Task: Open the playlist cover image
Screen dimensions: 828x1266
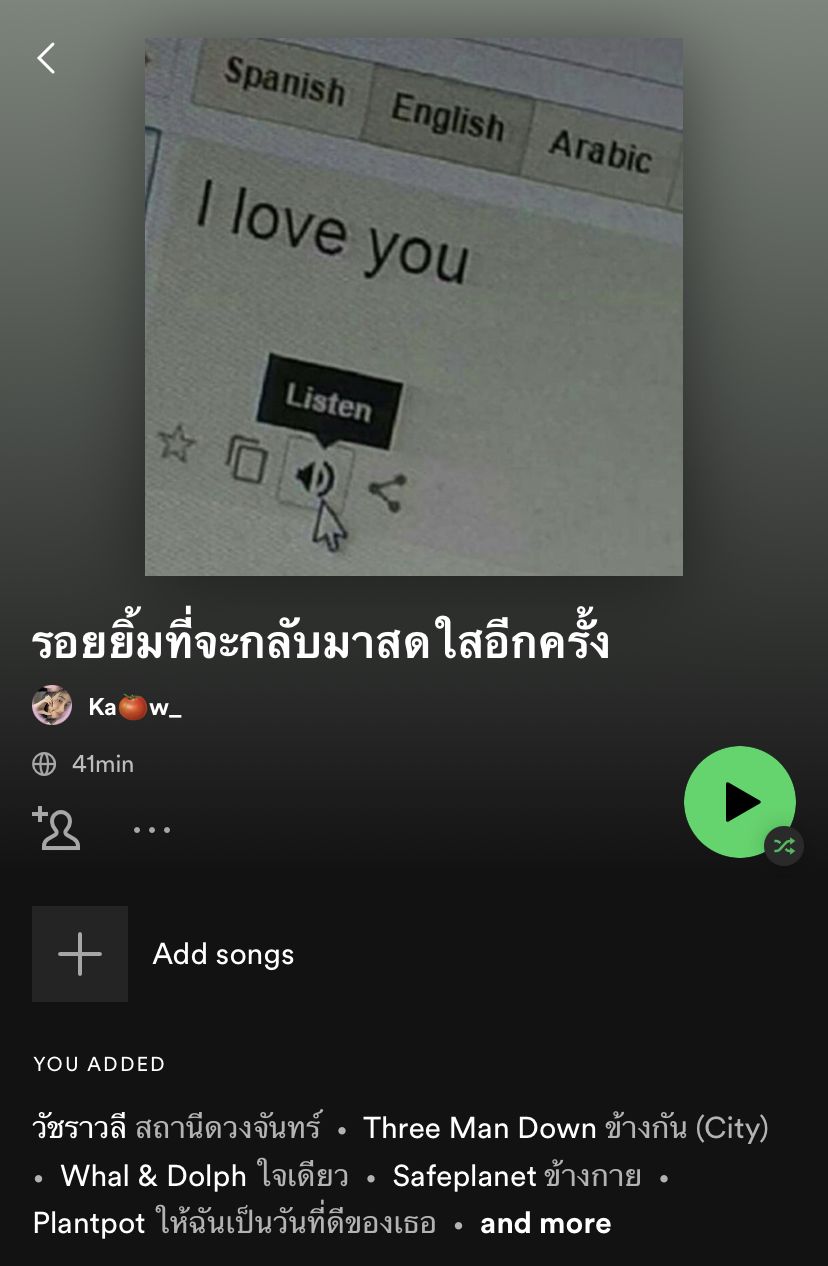Action: point(413,306)
